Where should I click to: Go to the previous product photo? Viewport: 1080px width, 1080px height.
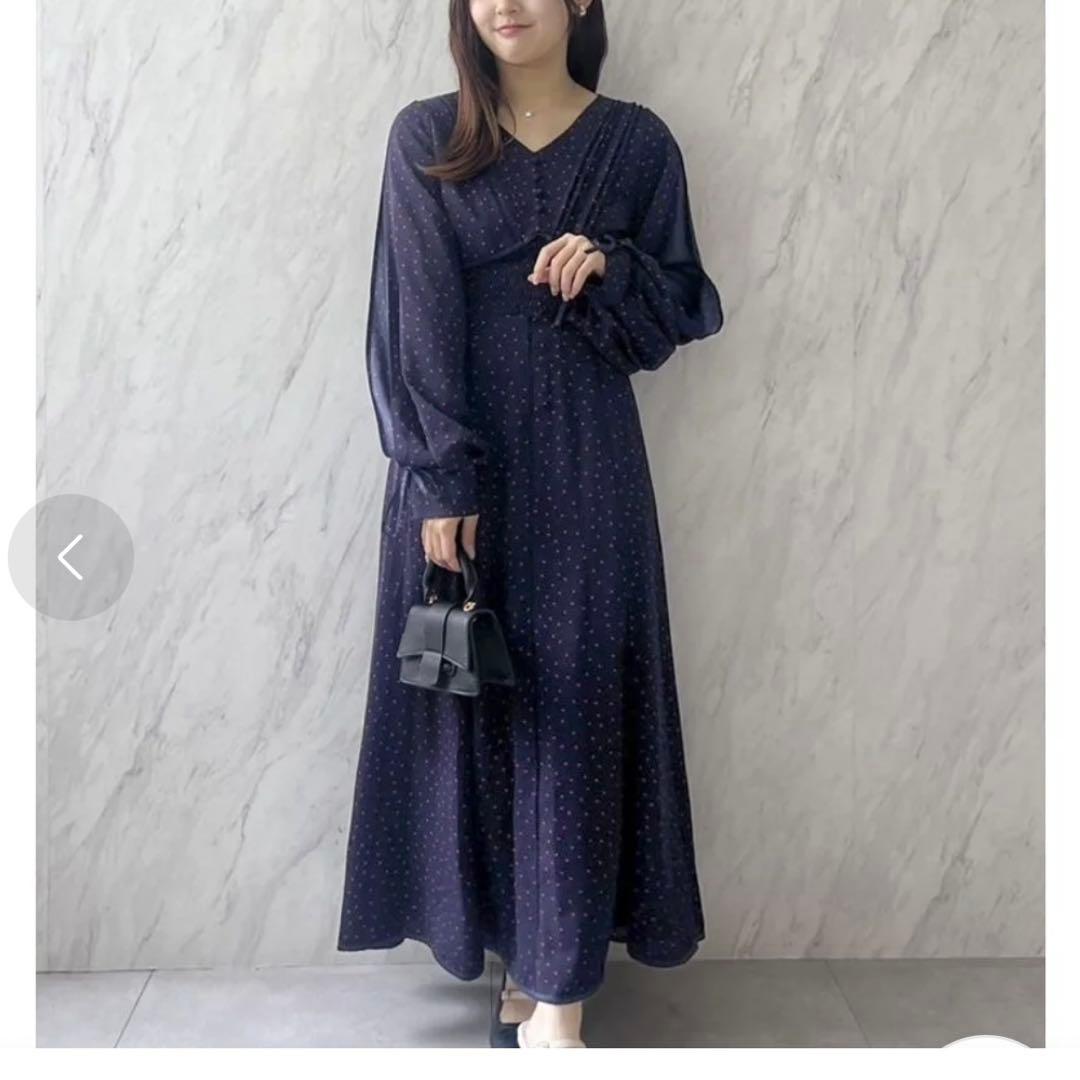click(x=71, y=557)
